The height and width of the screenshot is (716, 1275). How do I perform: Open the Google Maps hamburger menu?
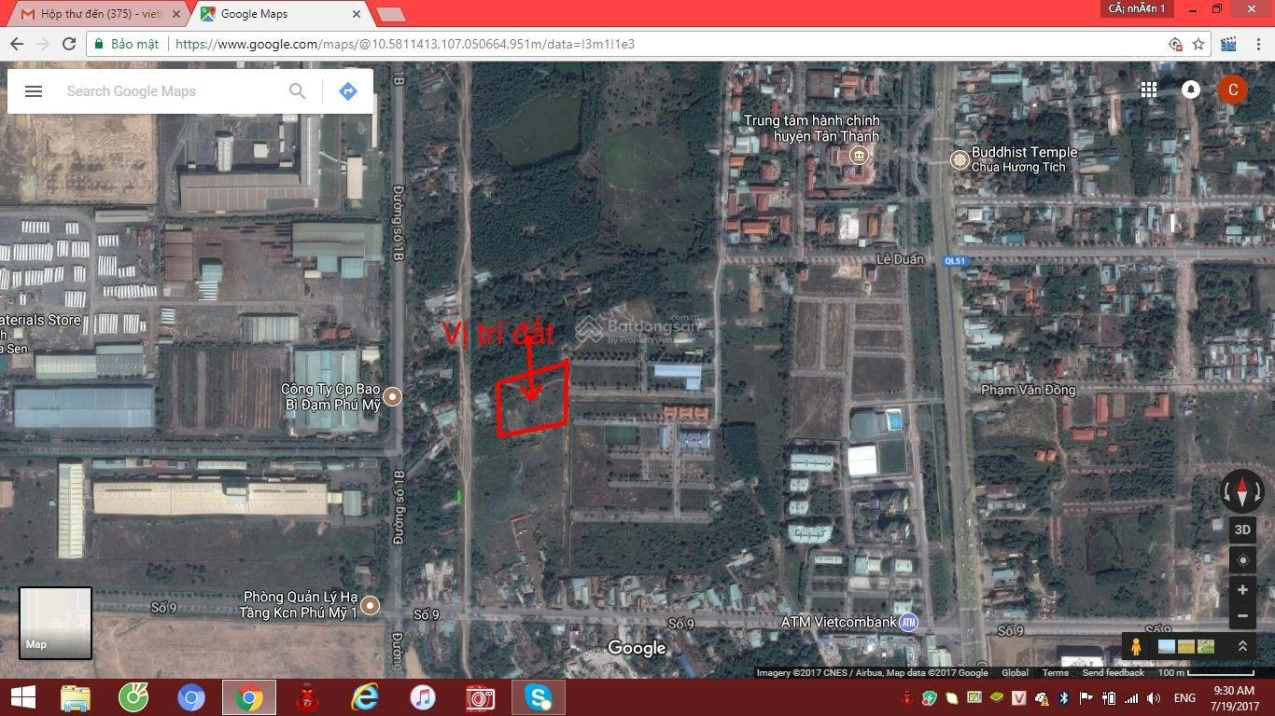33,91
